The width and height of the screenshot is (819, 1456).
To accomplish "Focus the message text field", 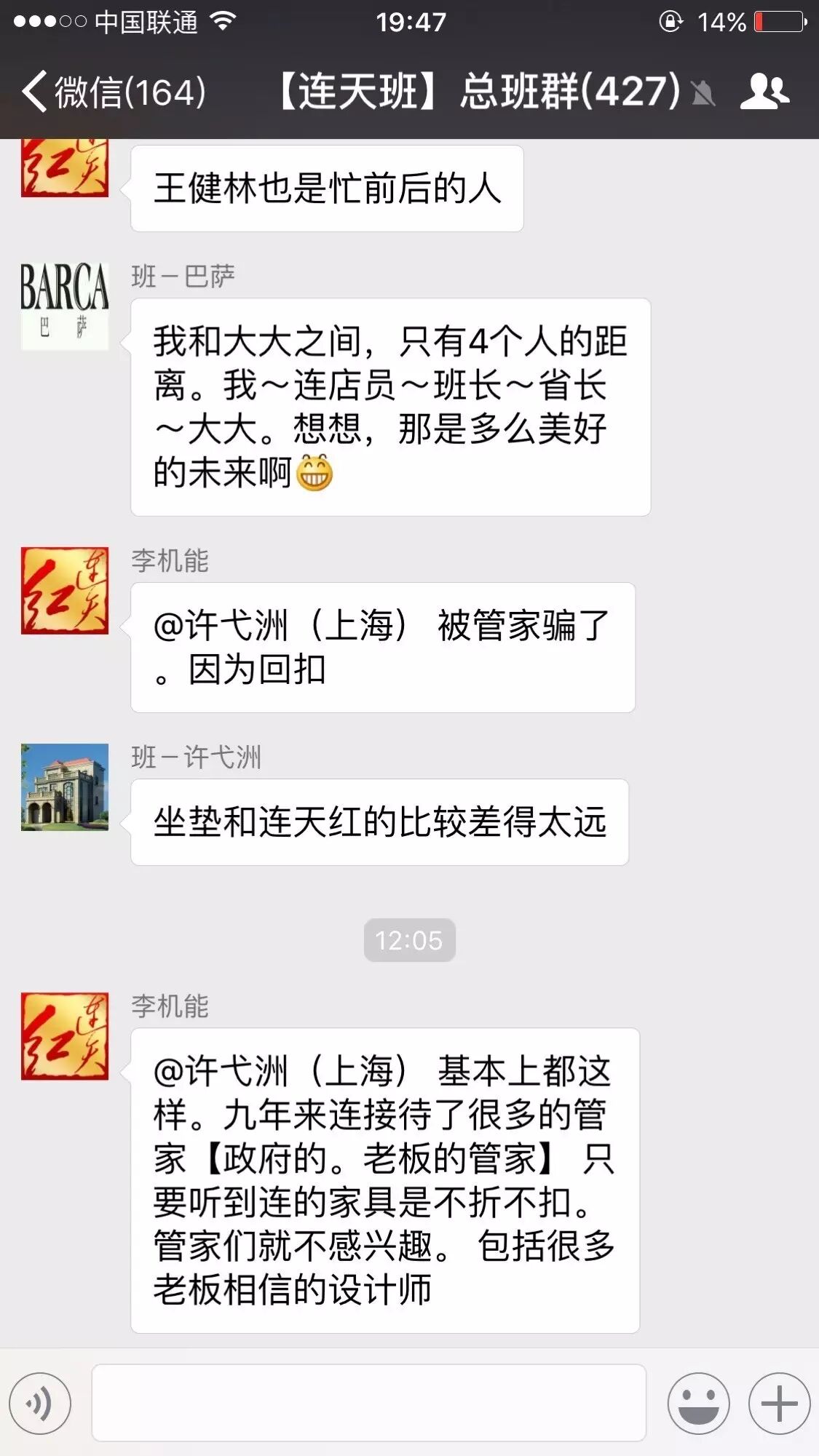I will pos(368,1403).
